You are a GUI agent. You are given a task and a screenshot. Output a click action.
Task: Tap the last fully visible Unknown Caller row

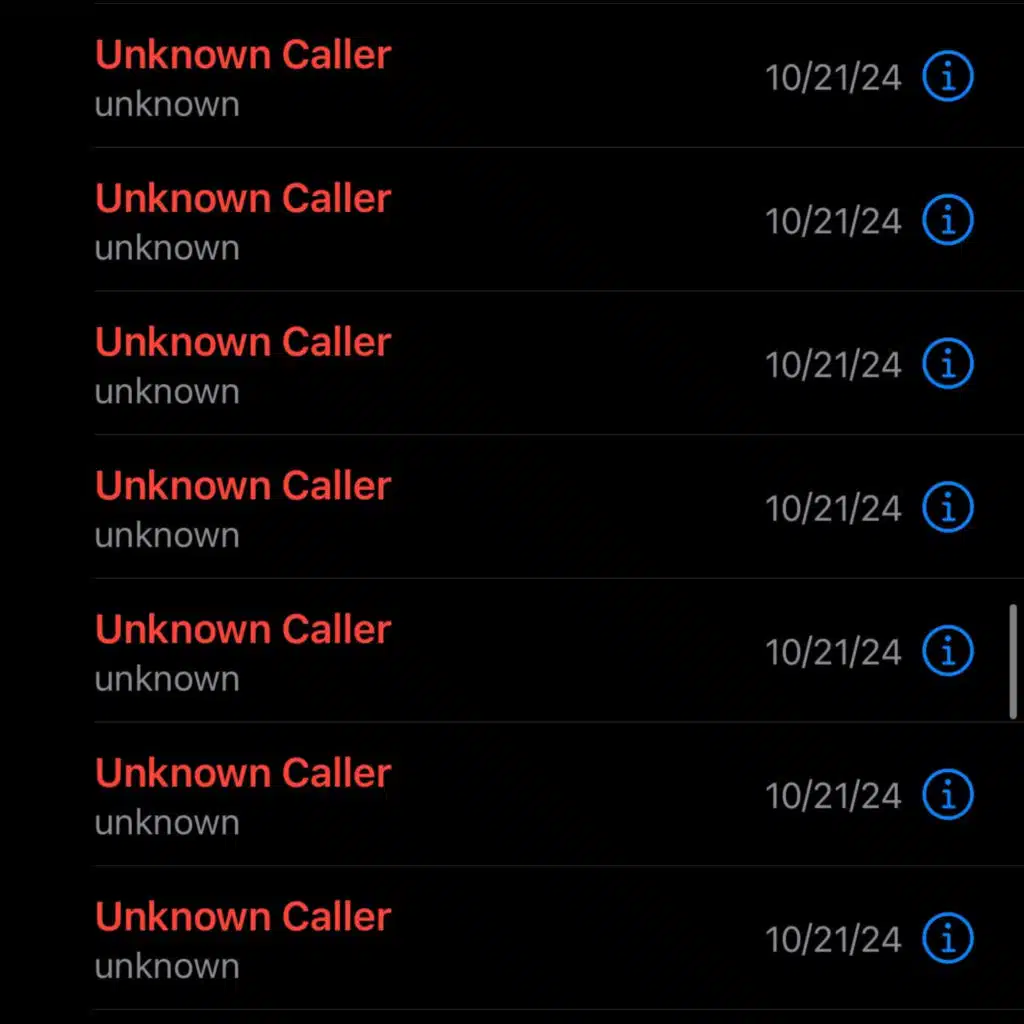coord(243,937)
